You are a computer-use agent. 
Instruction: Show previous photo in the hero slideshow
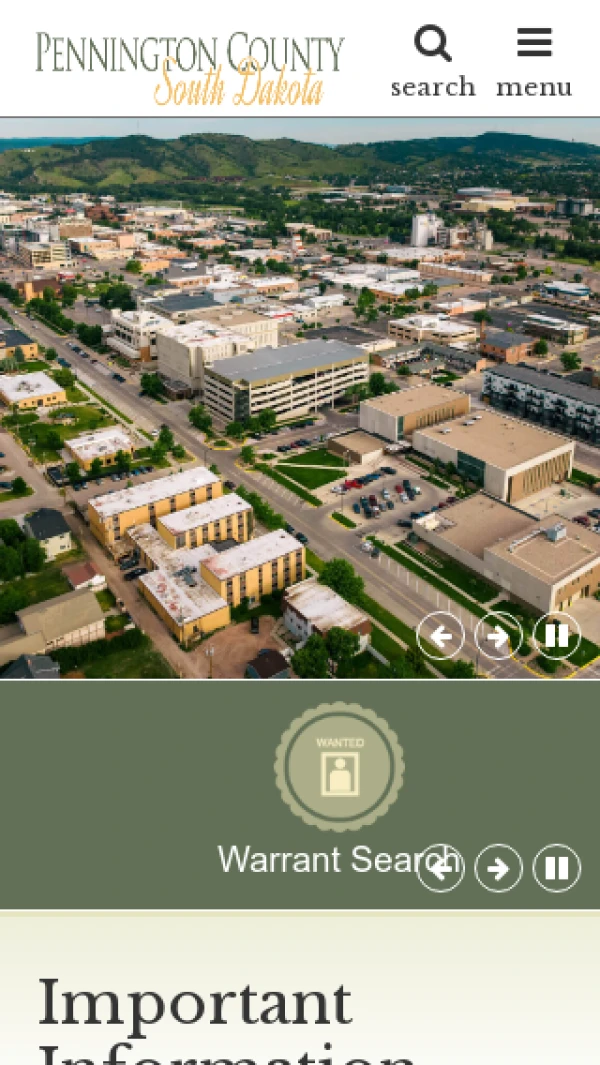tap(440, 636)
